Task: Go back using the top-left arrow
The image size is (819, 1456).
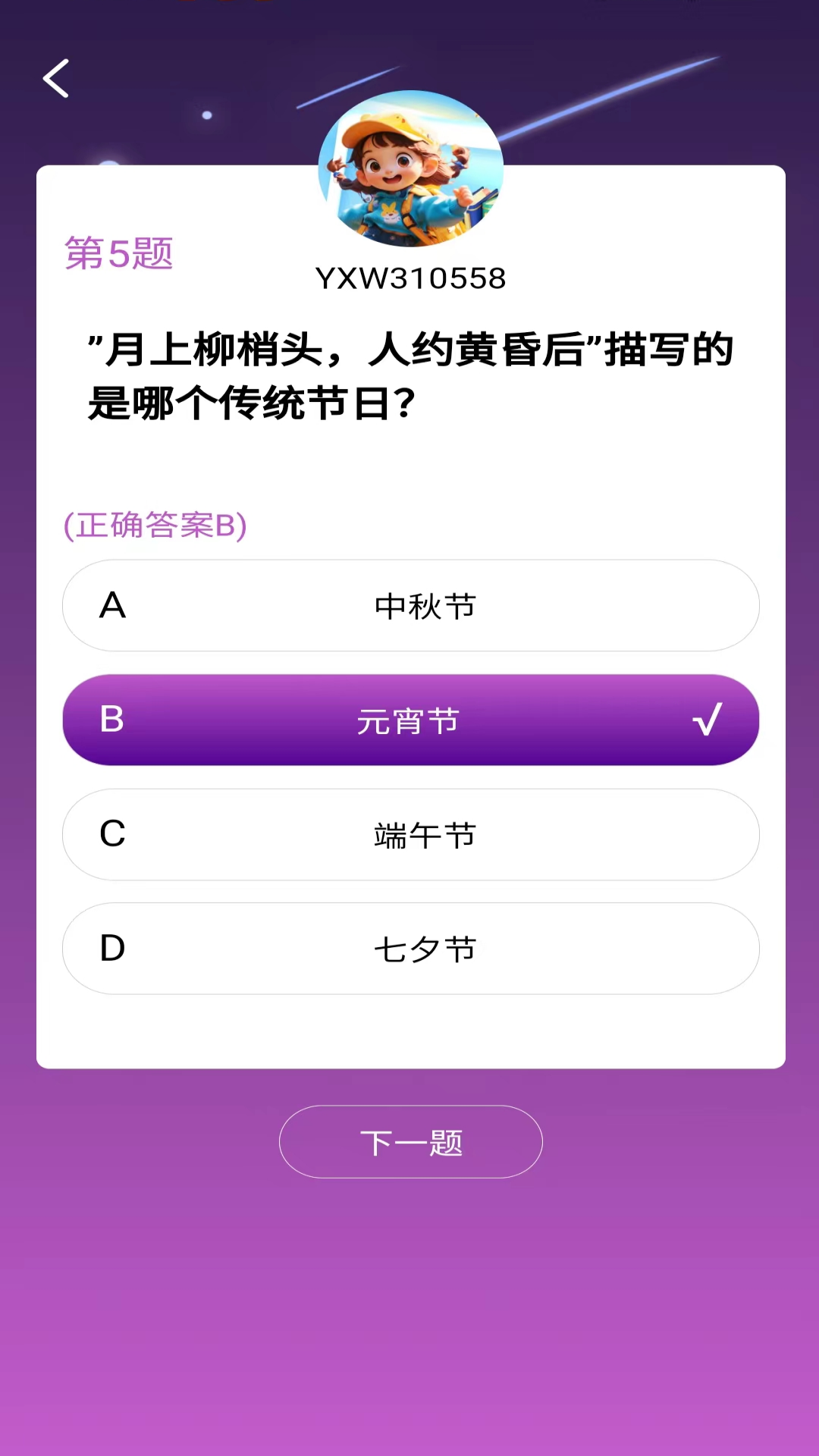Action: 56,79
